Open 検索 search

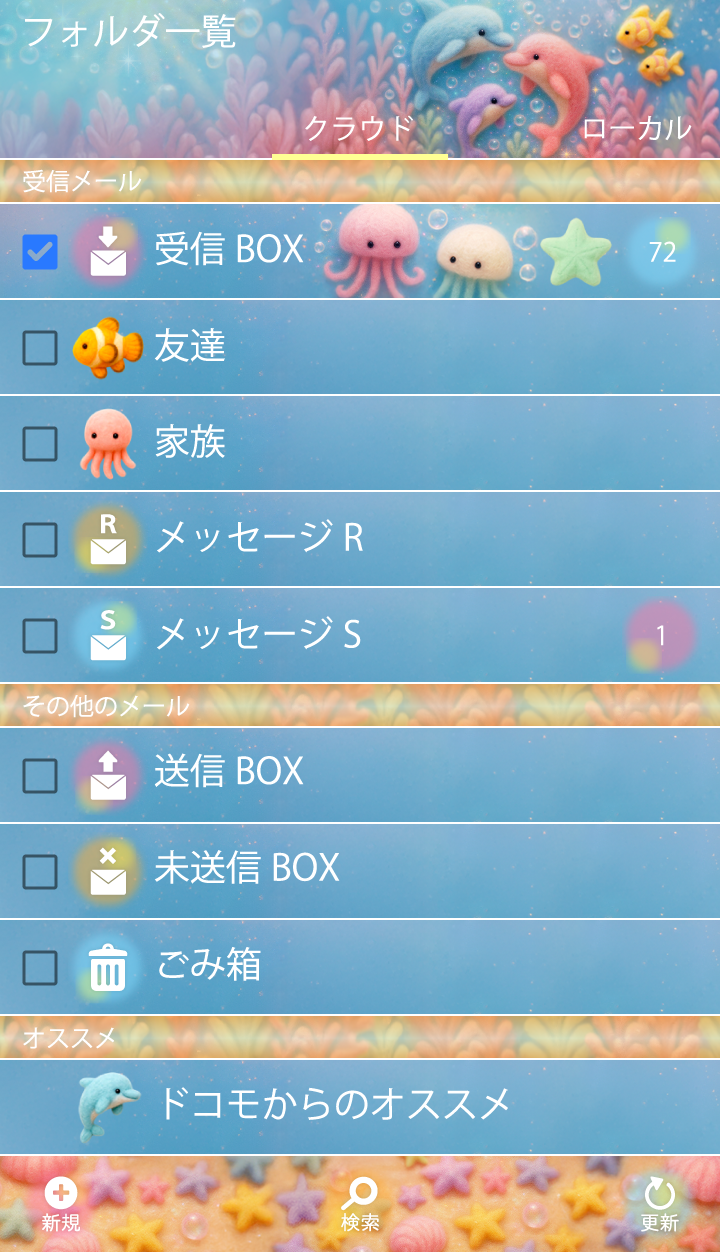(360, 1204)
